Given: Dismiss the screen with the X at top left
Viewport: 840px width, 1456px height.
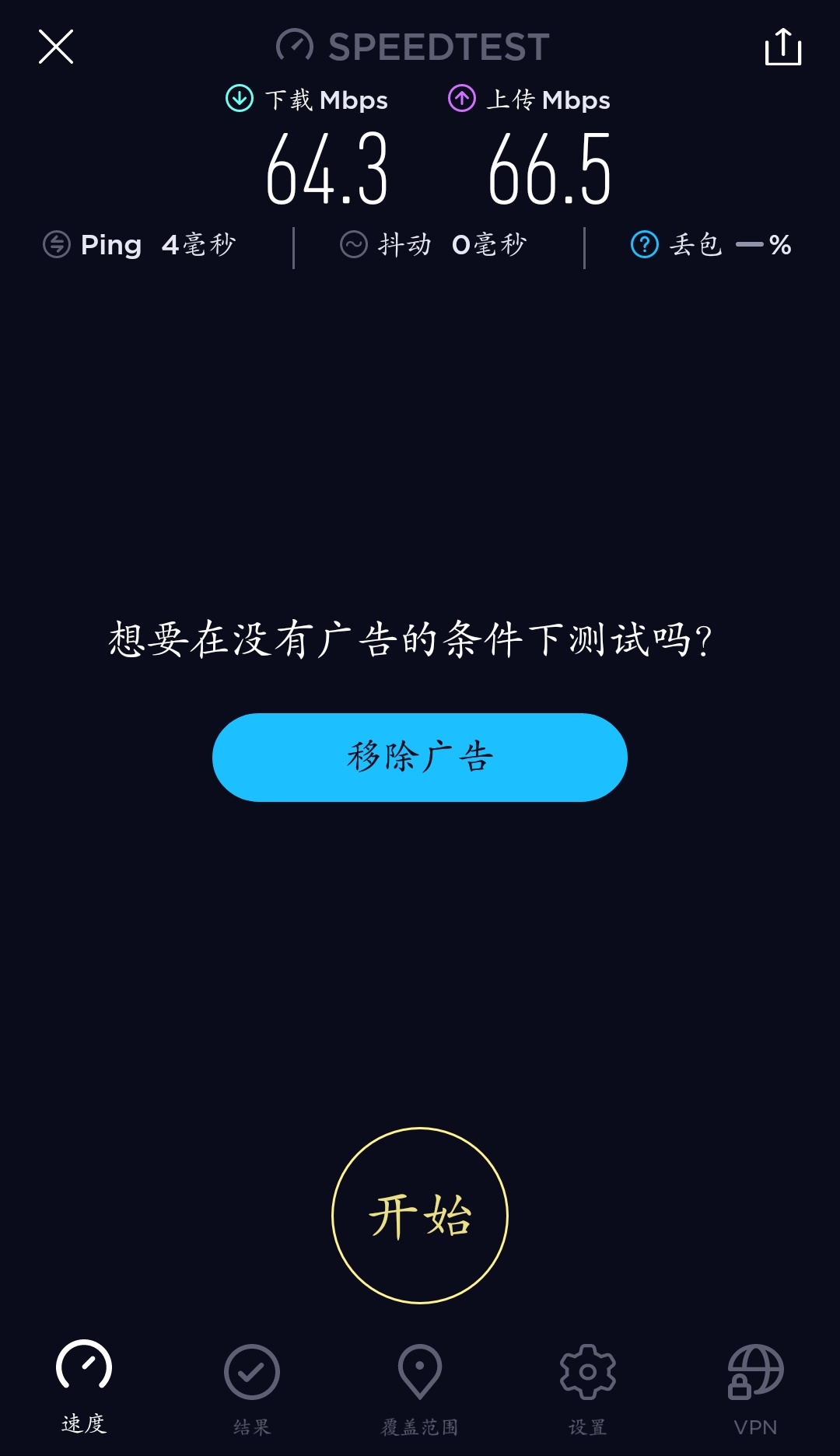Looking at the screenshot, I should pyautogui.click(x=55, y=47).
